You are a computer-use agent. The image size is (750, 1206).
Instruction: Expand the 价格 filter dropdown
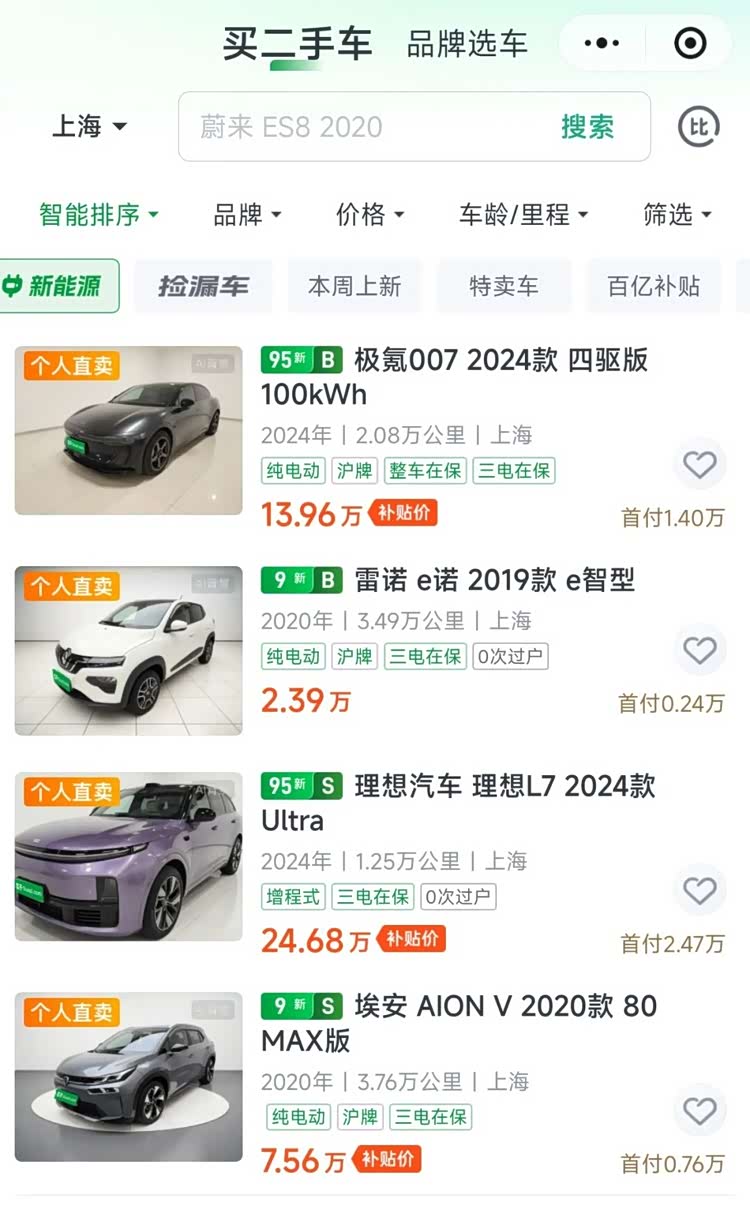pyautogui.click(x=370, y=214)
